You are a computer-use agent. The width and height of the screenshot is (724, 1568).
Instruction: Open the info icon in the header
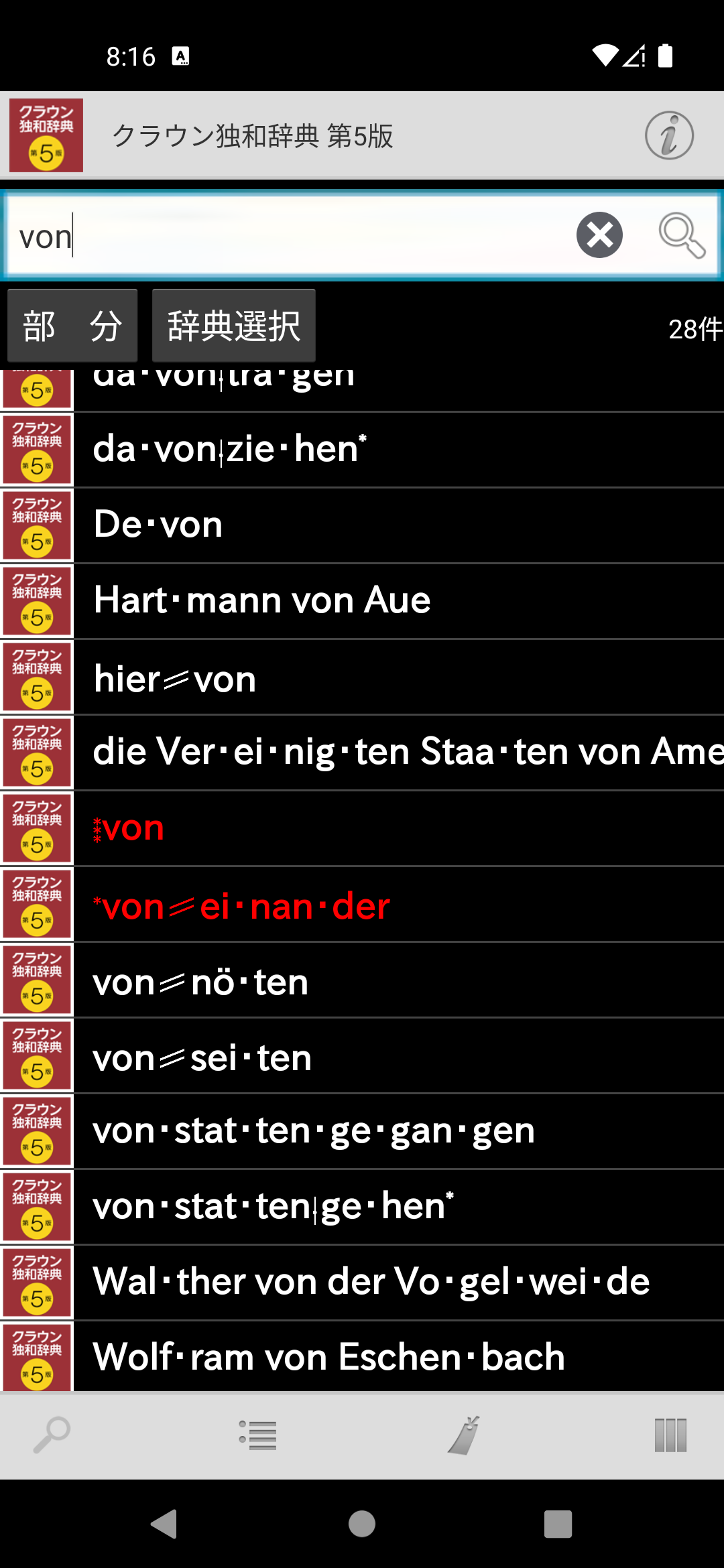point(668,135)
